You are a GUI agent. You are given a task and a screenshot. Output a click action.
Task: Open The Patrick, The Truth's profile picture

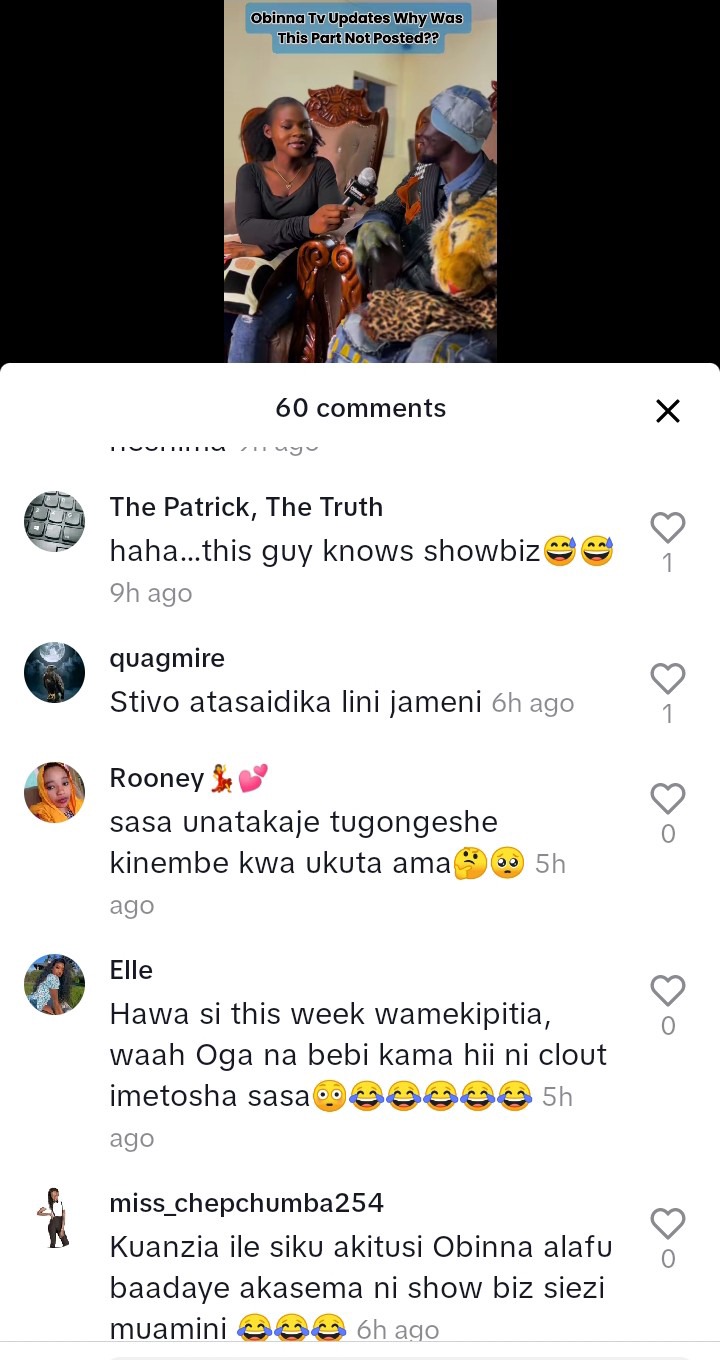(54, 522)
